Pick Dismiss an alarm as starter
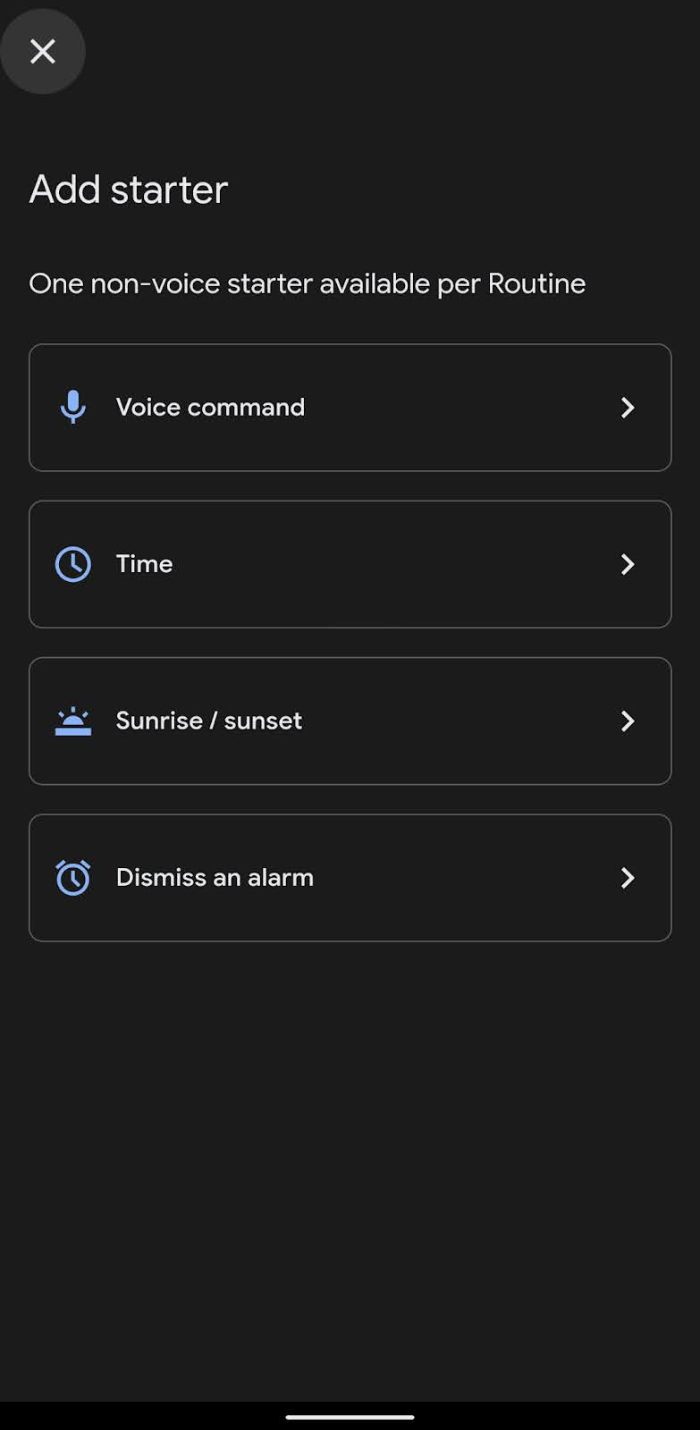Screen dimensions: 700x1430 pos(349,877)
